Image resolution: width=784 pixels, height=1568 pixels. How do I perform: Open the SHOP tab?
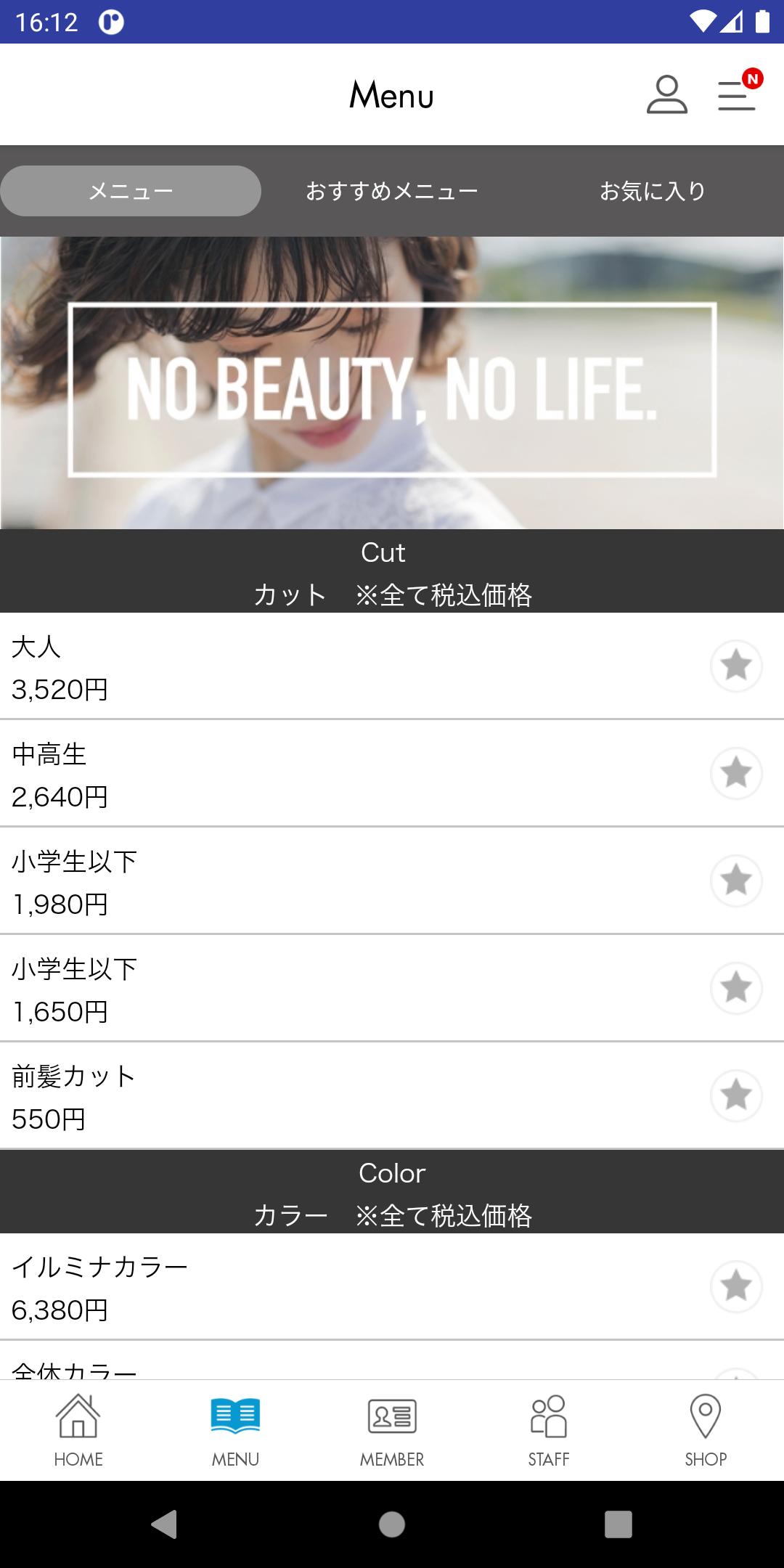[x=706, y=1430]
